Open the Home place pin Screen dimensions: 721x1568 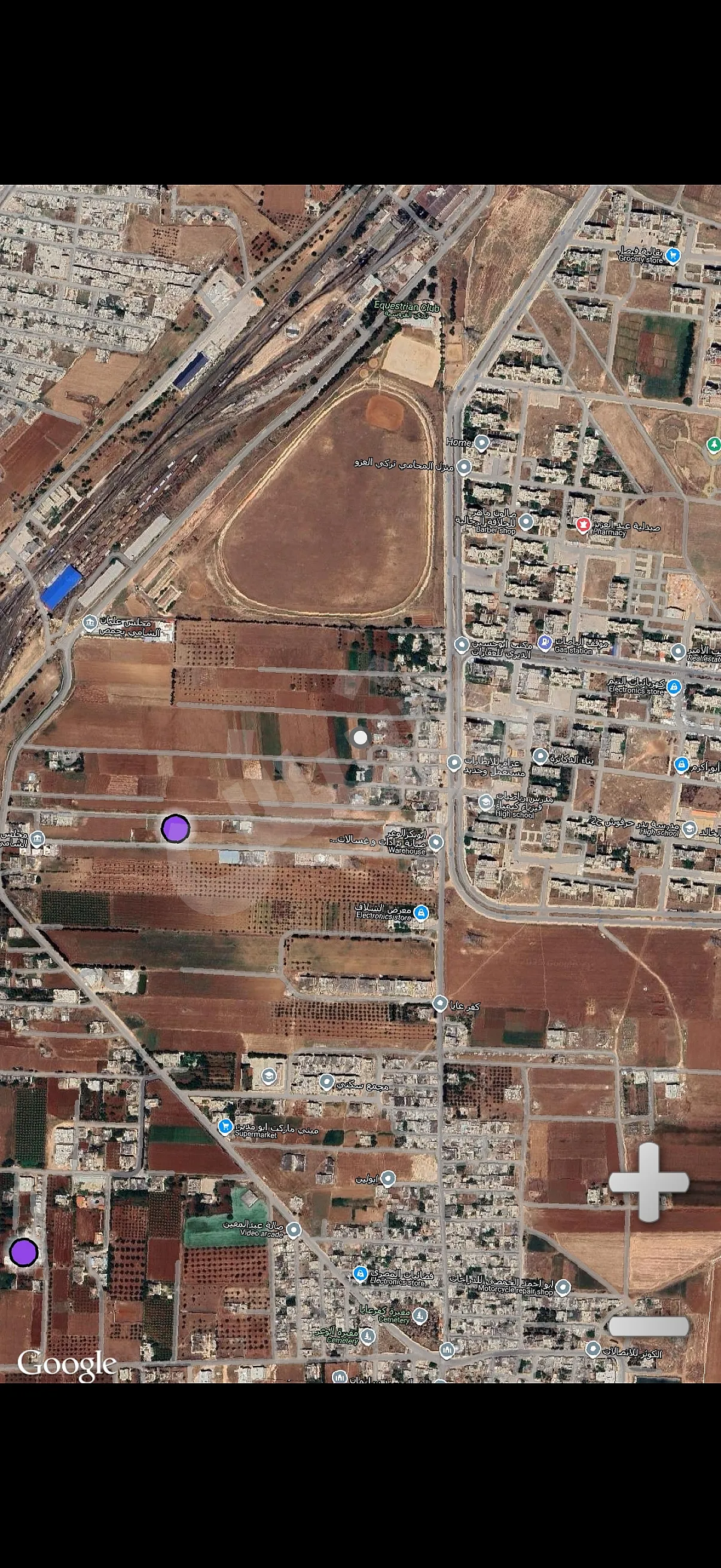pyautogui.click(x=481, y=443)
